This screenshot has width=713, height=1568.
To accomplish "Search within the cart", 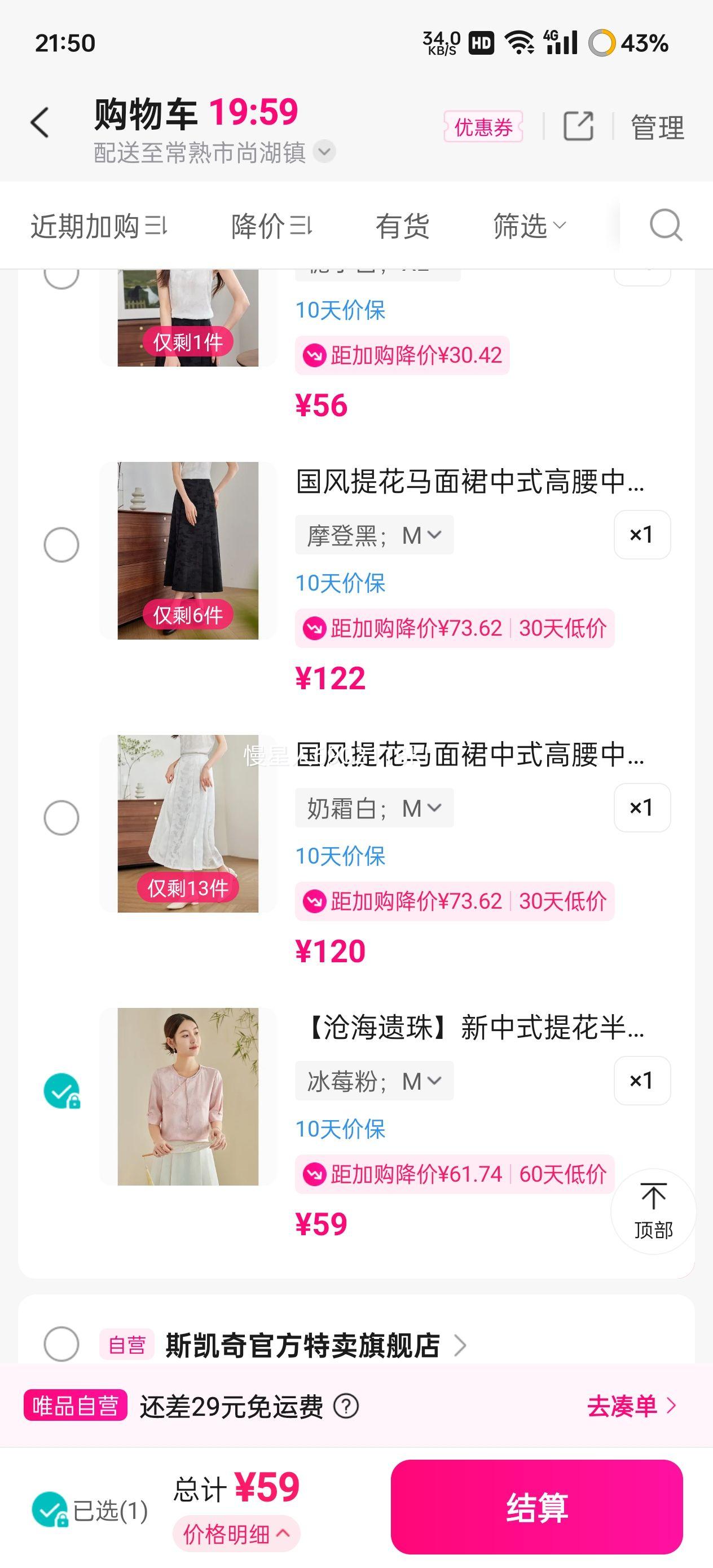I will pos(665,225).
